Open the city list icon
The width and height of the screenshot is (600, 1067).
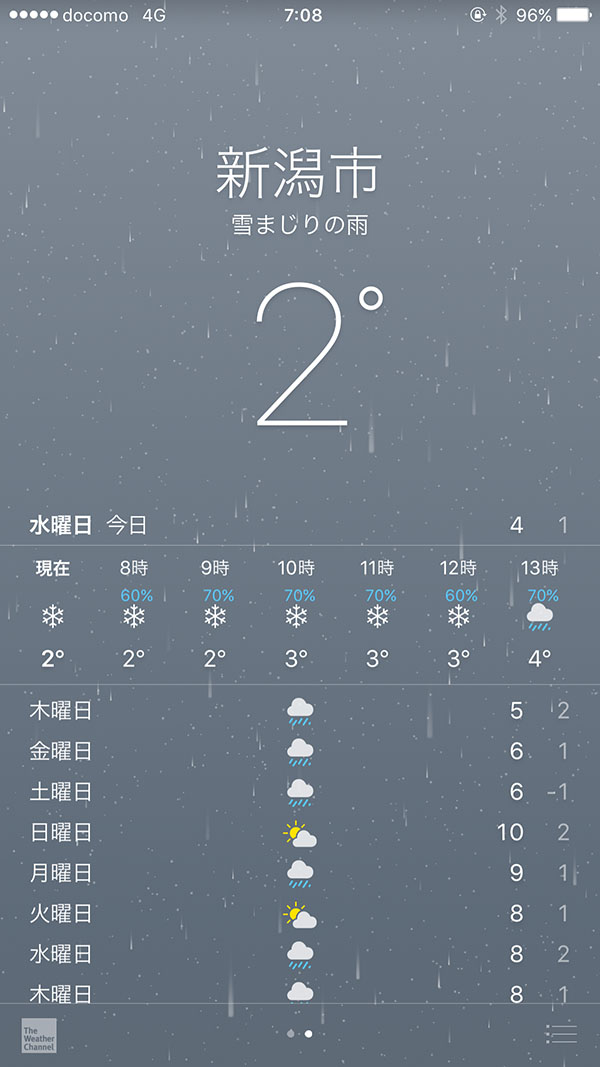[562, 1034]
